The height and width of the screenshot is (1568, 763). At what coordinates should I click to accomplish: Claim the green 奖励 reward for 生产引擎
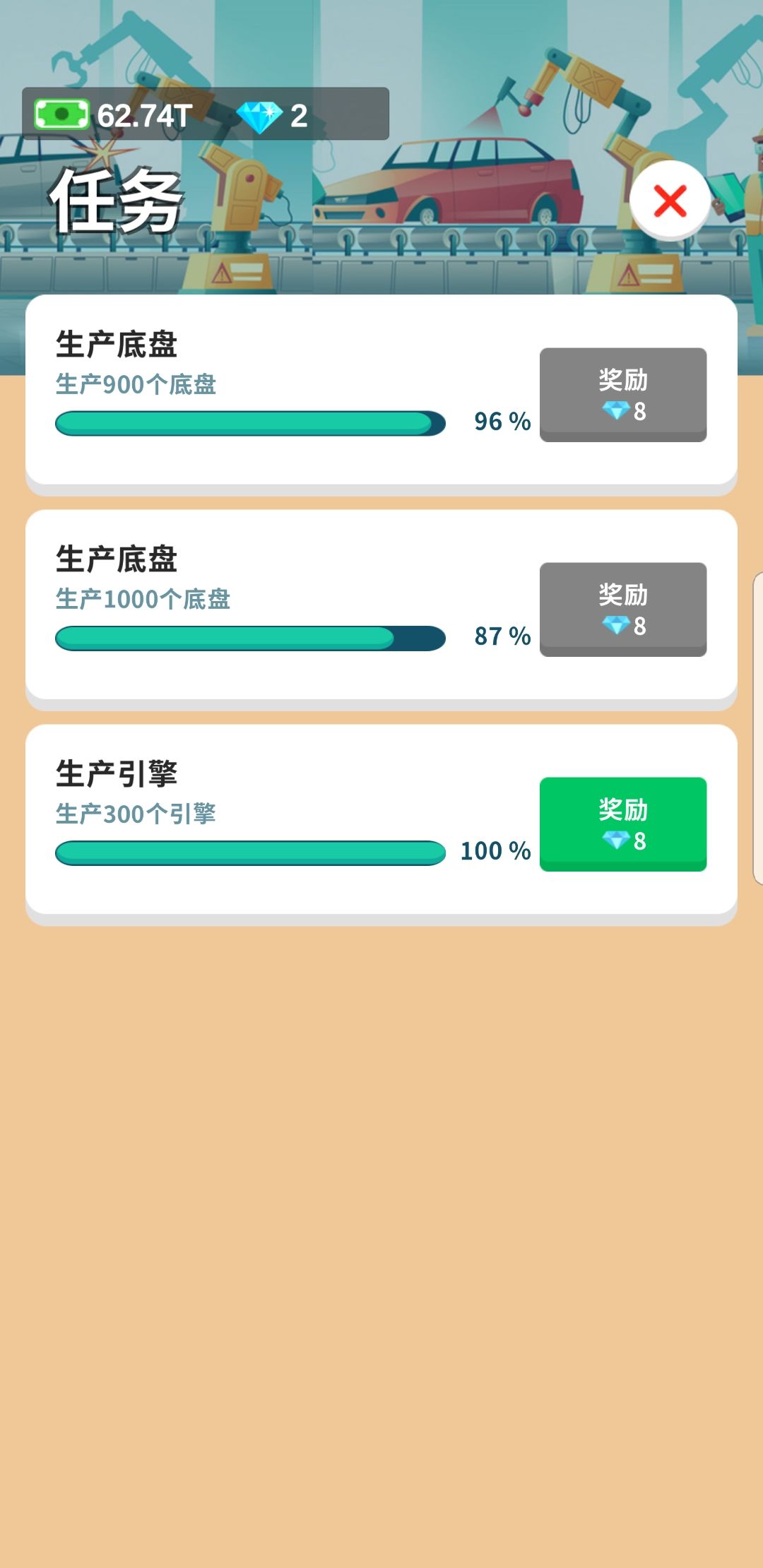623,823
